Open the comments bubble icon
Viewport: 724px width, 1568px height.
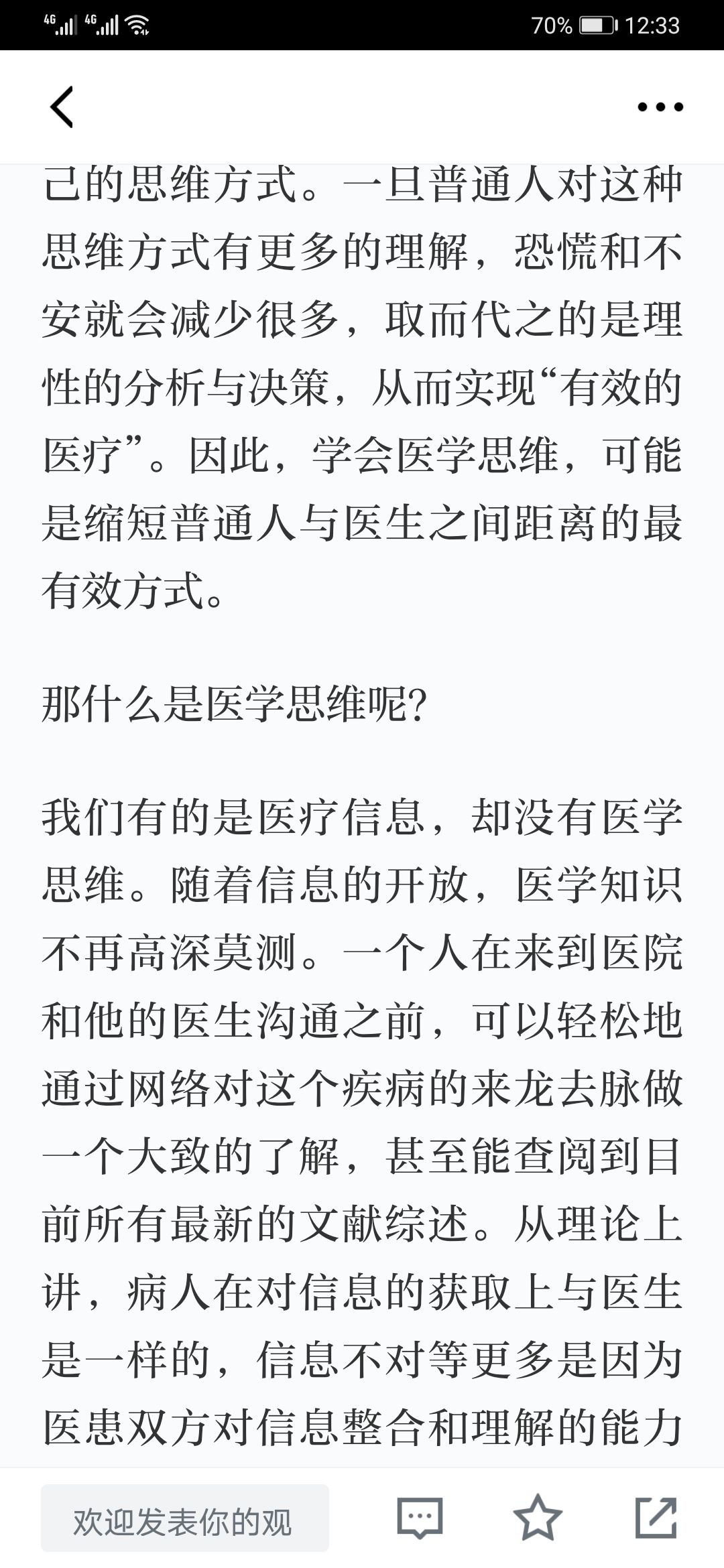point(420,1517)
